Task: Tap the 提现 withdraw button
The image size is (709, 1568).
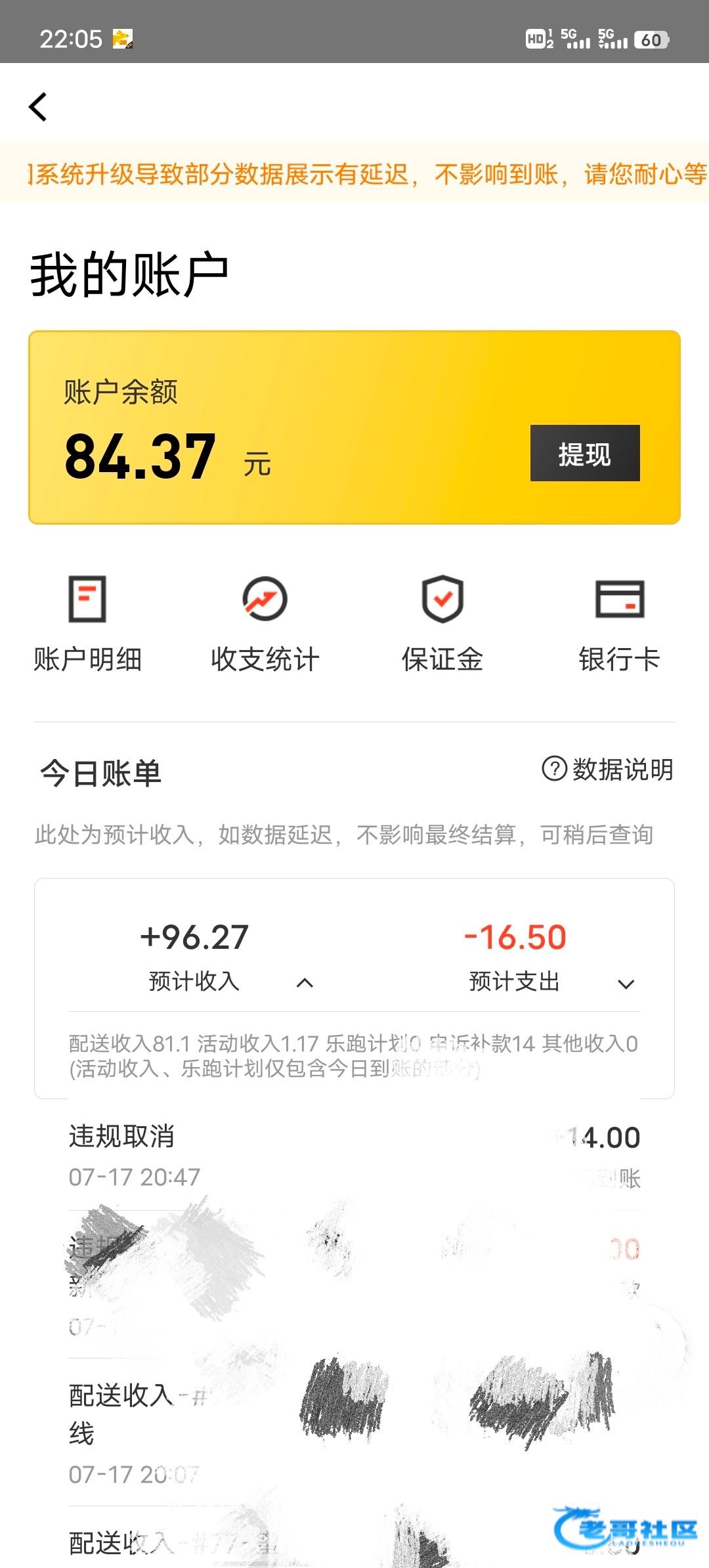Action: (x=585, y=453)
